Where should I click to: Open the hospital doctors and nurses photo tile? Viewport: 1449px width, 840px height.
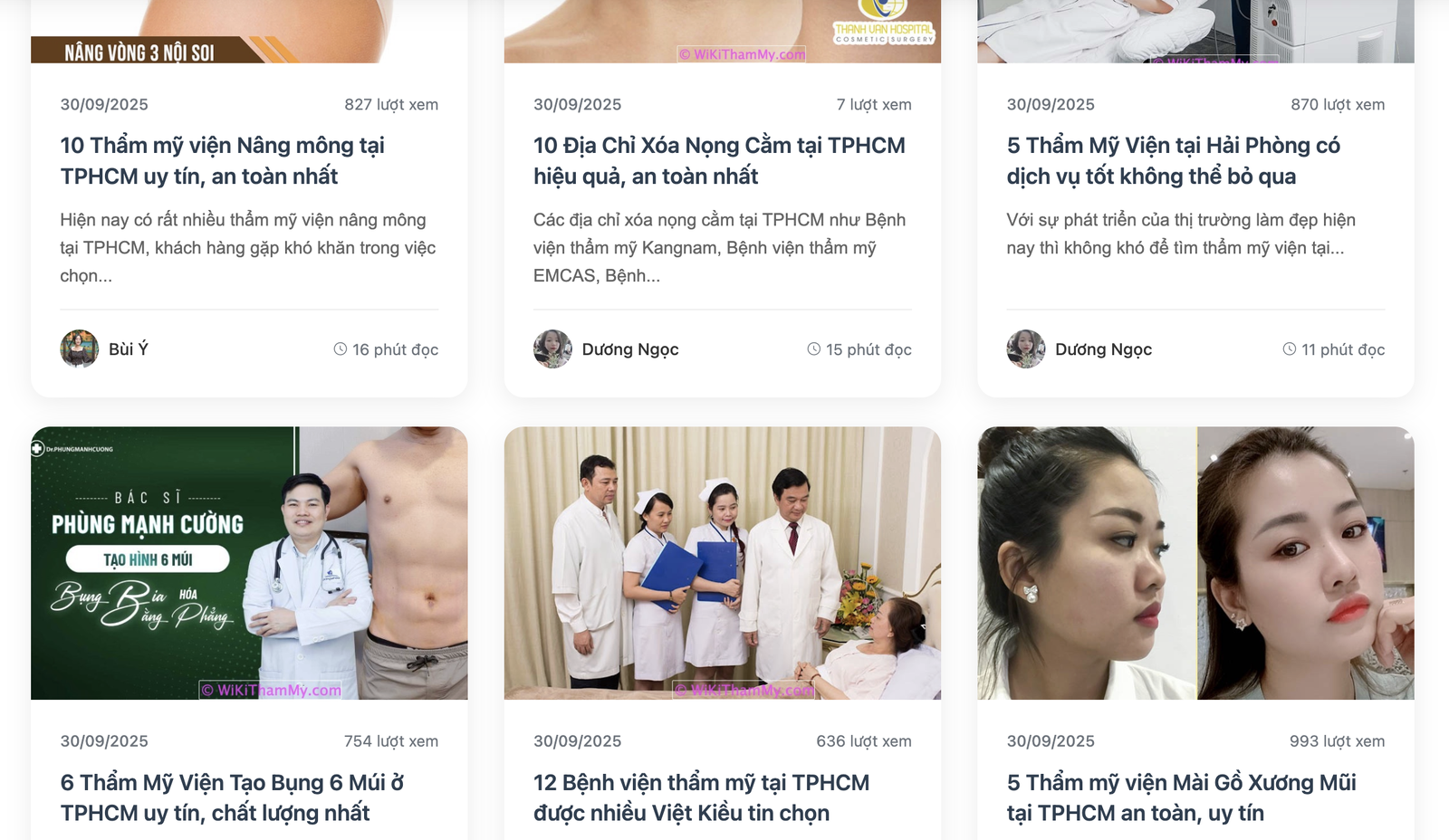click(722, 562)
